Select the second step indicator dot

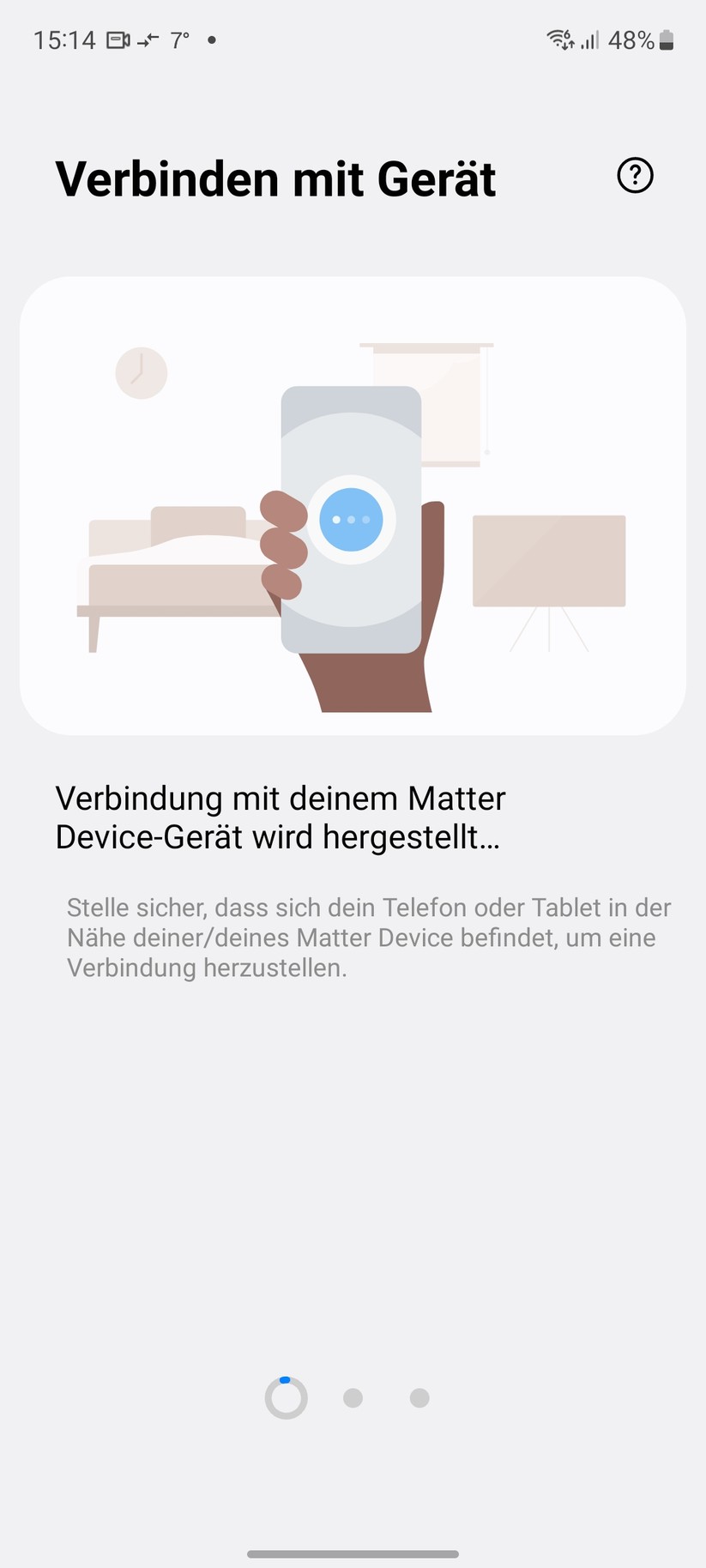point(353,1397)
